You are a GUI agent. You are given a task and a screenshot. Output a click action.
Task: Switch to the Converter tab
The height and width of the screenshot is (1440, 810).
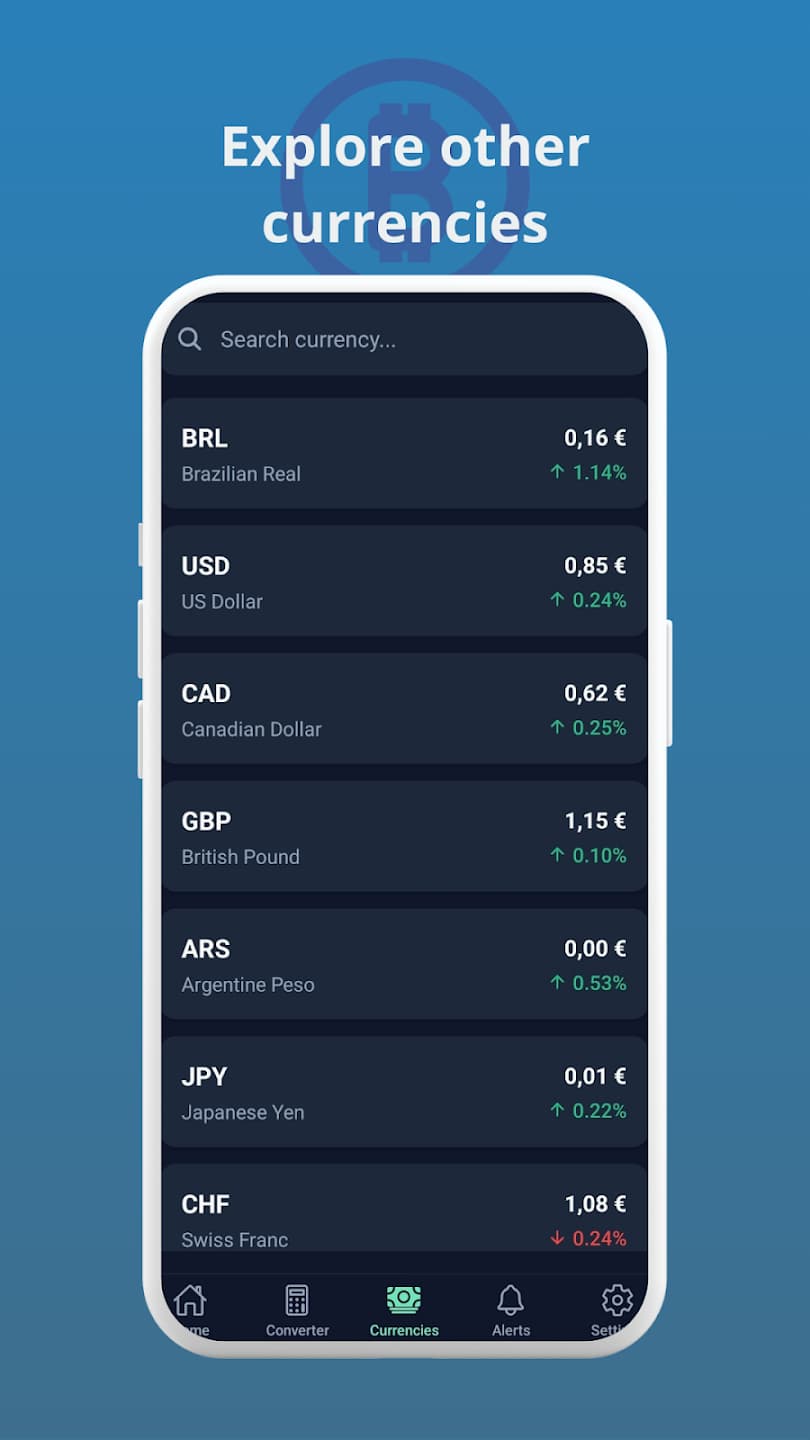(296, 1308)
